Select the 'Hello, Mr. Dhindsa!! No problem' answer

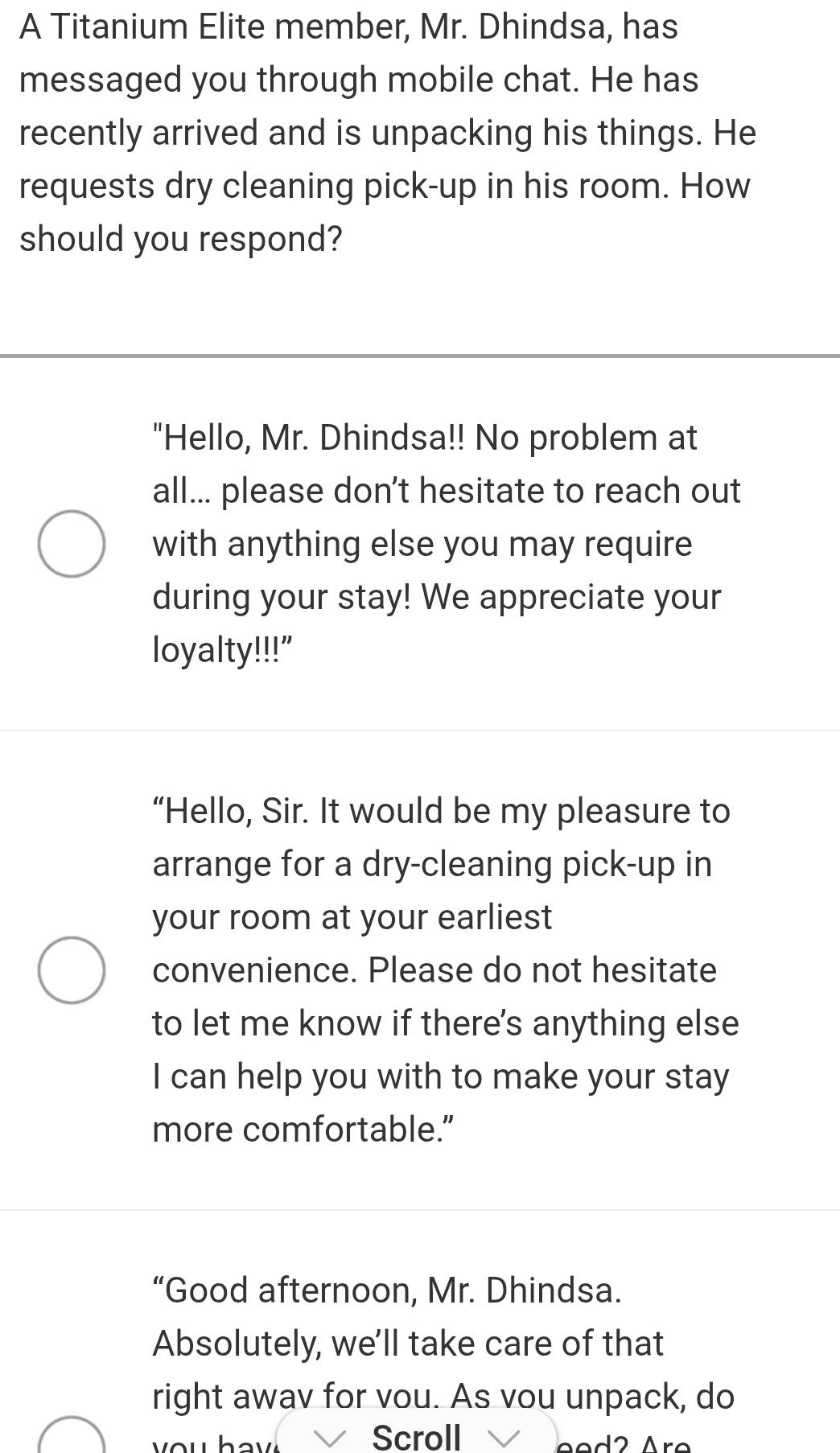tap(71, 544)
